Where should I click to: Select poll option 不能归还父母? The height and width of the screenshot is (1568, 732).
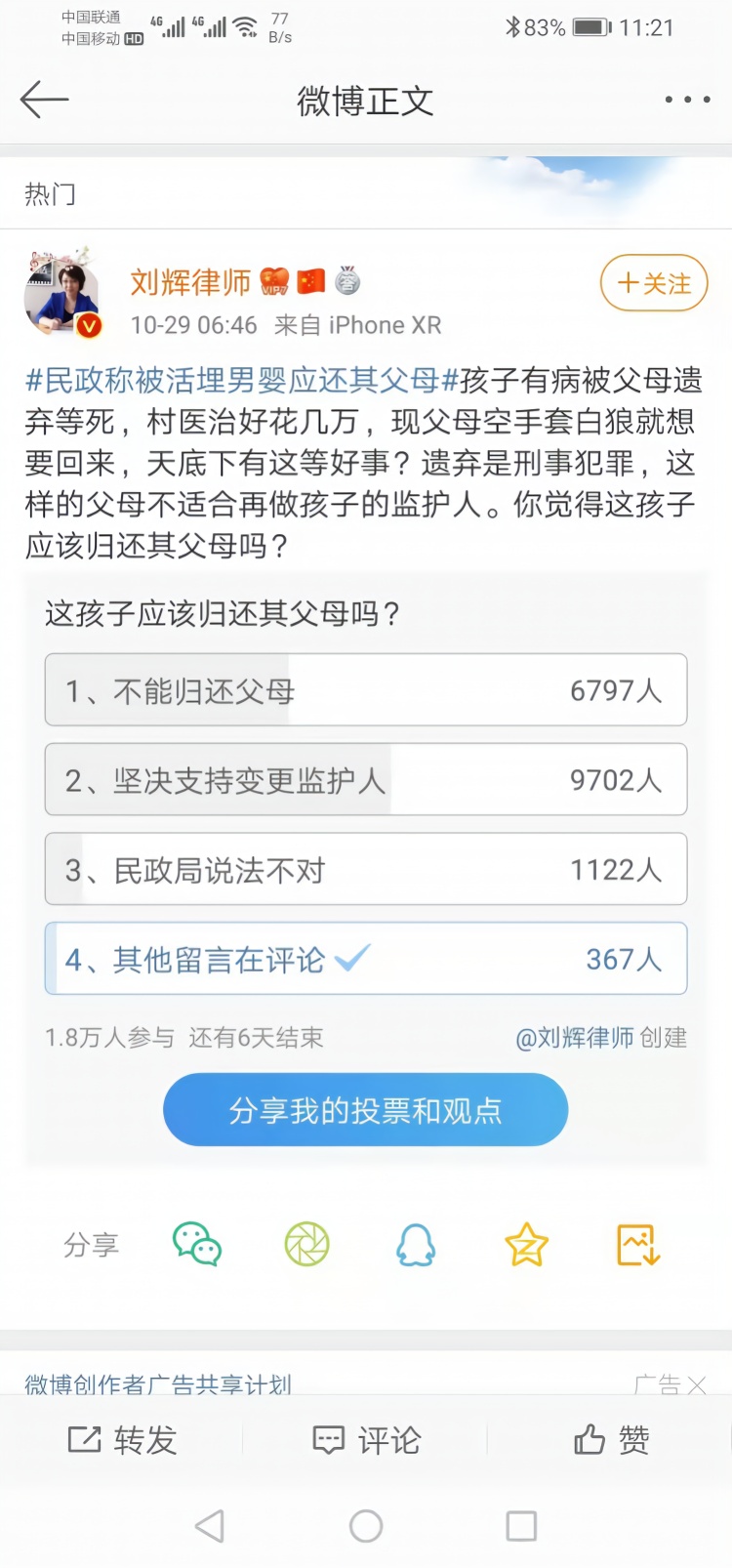[366, 690]
